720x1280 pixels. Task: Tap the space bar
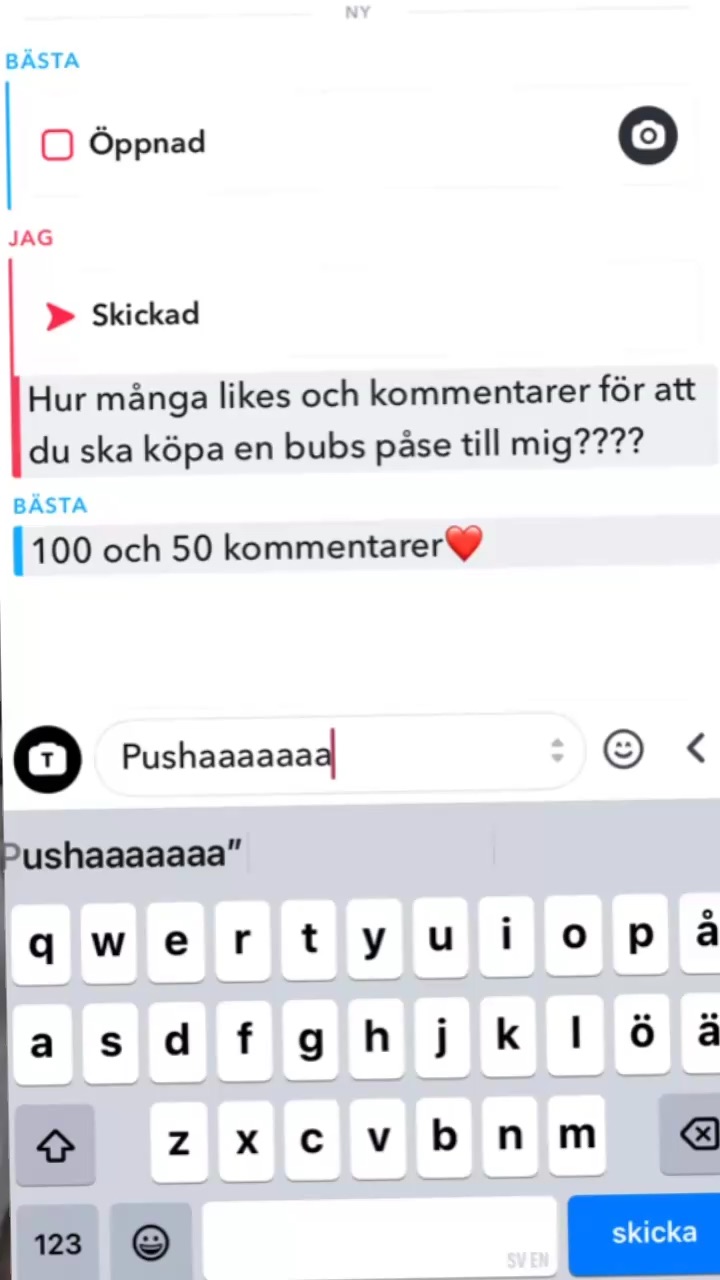(380, 1240)
